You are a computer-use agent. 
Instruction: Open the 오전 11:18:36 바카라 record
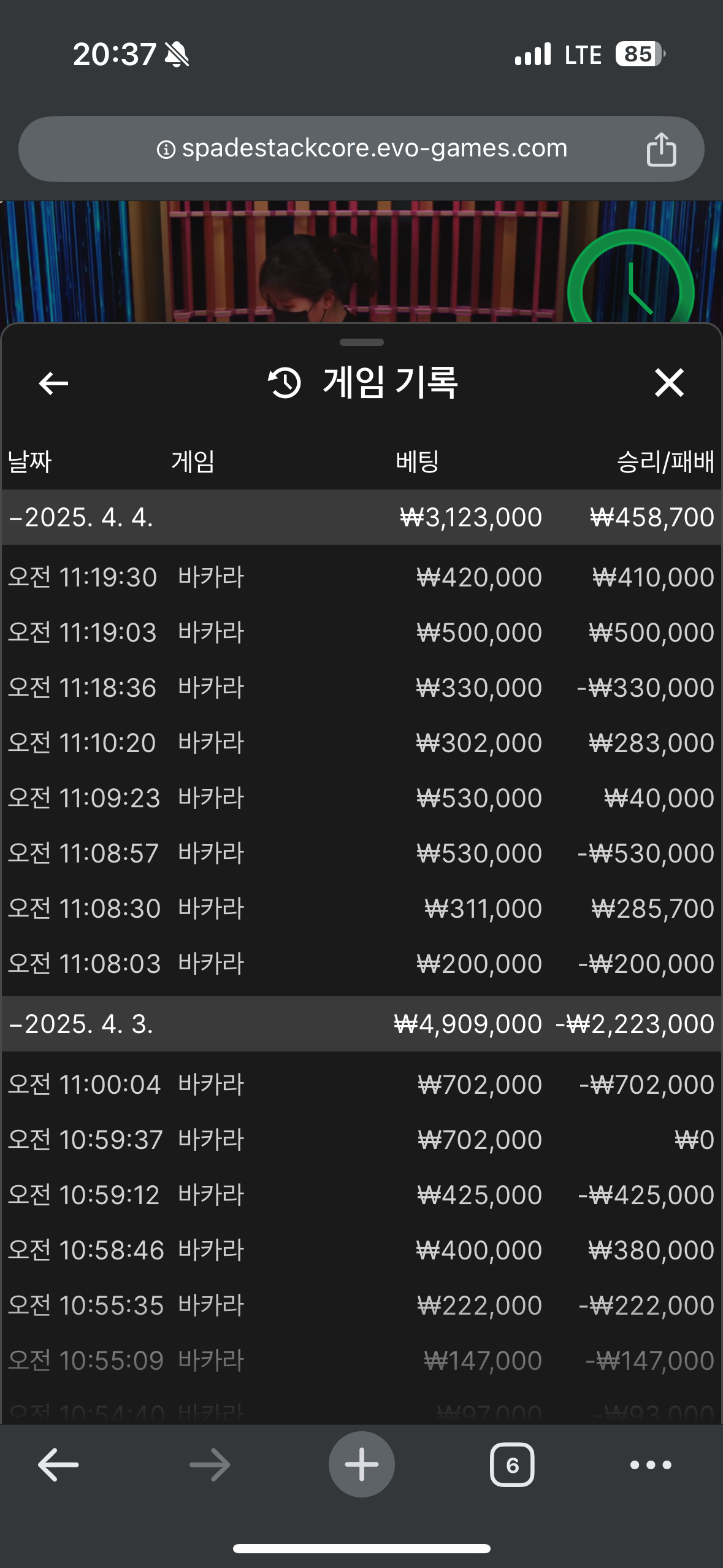click(361, 688)
